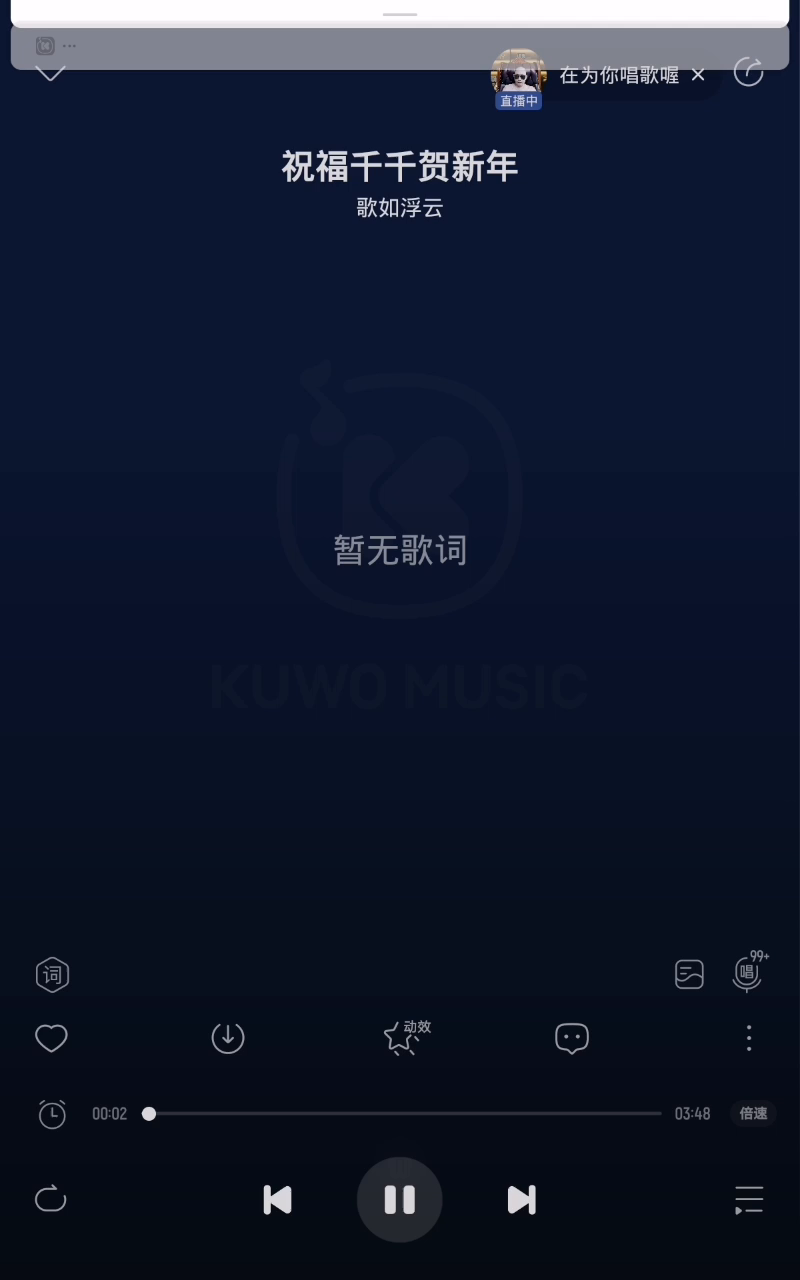Open the sound effects star icon
Image resolution: width=800 pixels, height=1280 pixels.
tap(402, 1038)
